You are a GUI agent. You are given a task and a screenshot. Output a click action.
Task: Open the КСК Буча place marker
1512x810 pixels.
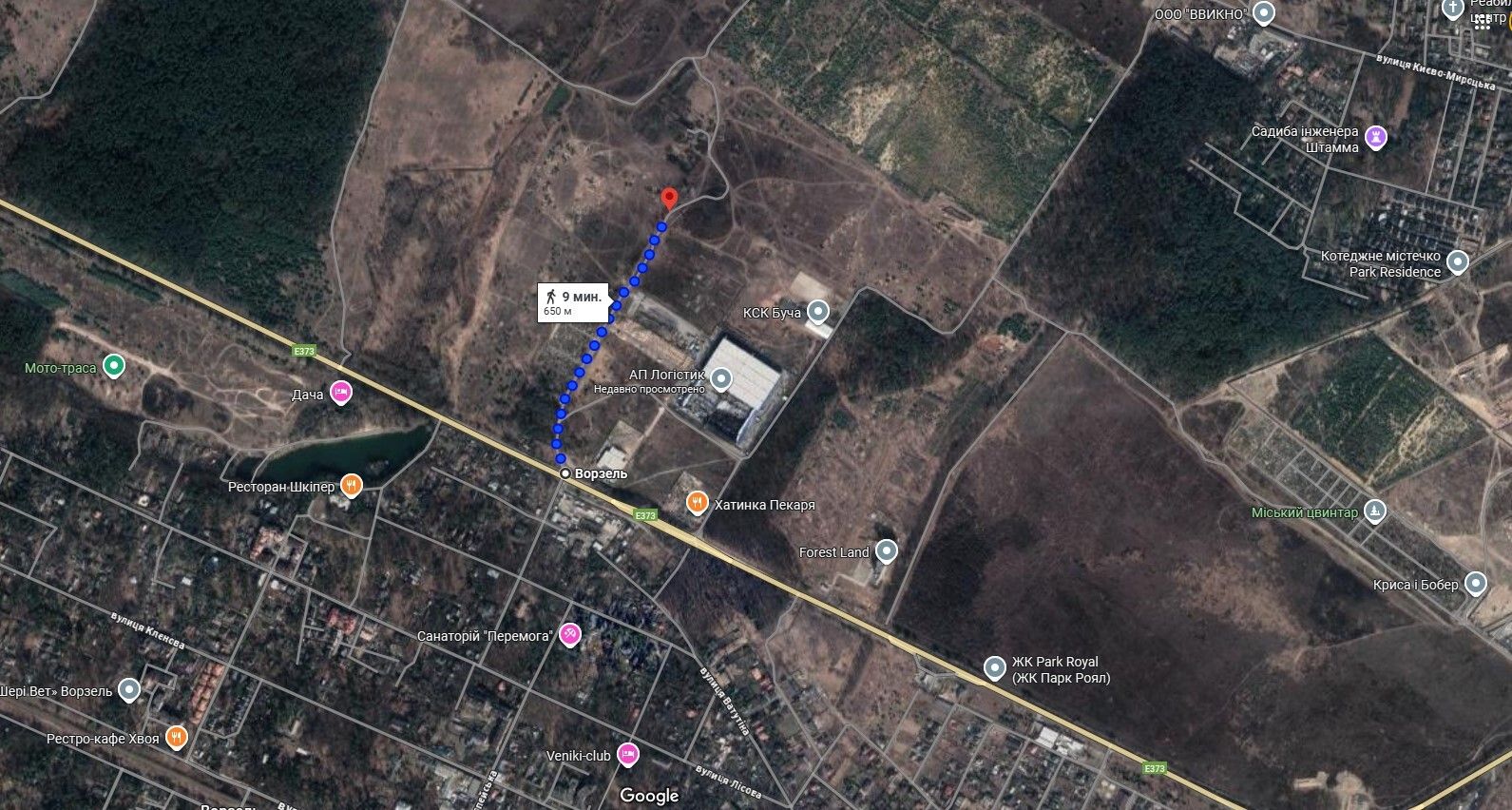coord(818,312)
